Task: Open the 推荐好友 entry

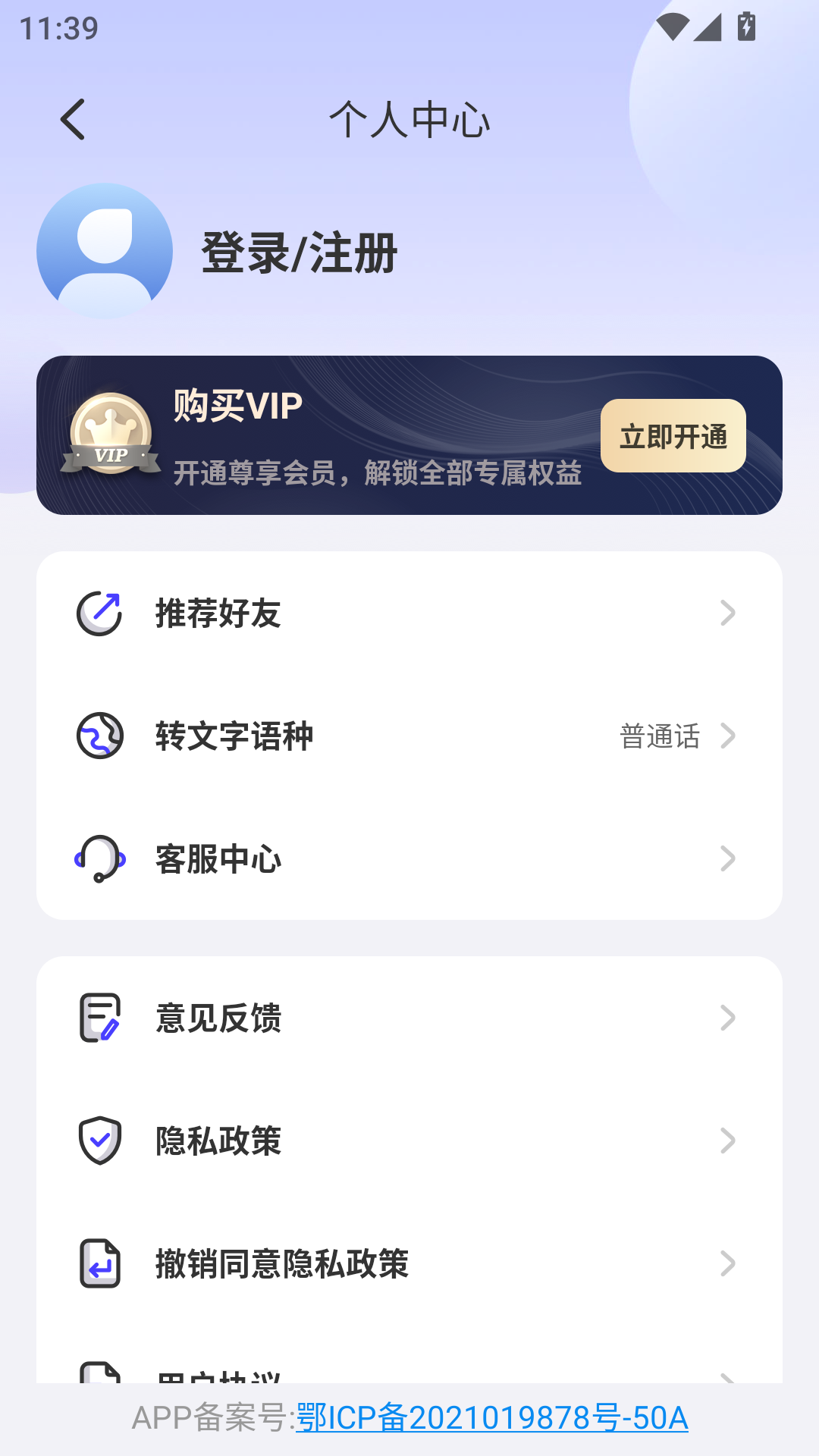Action: [x=409, y=614]
